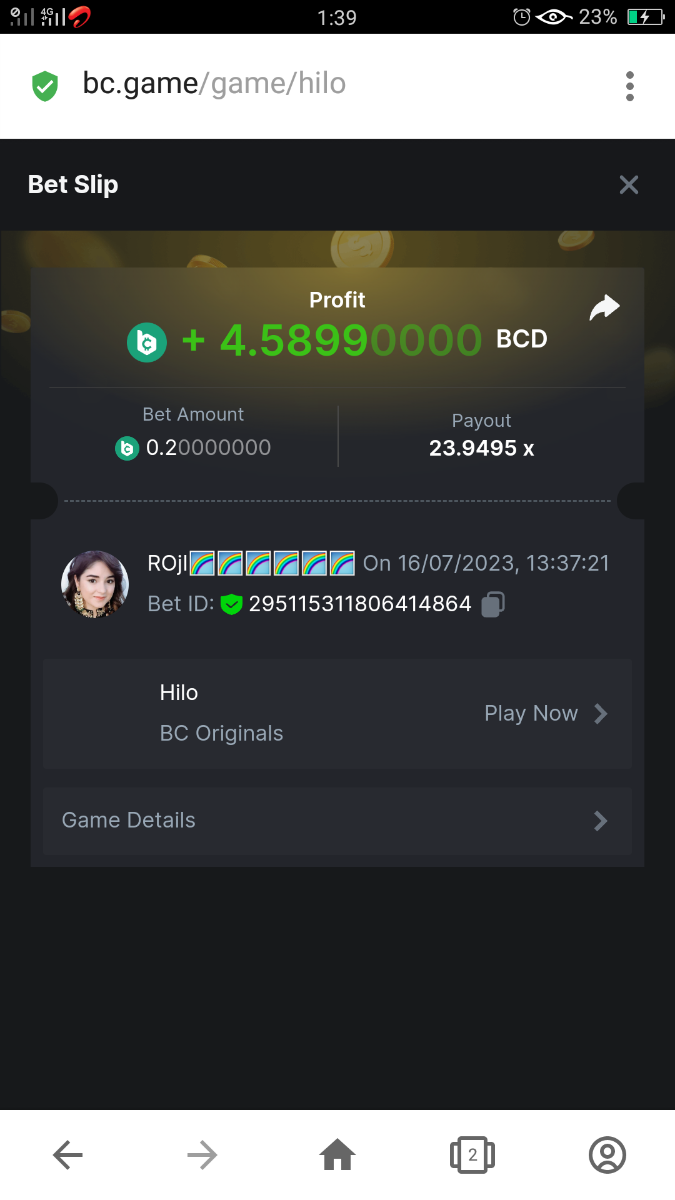Open the browser overflow menu

click(629, 86)
